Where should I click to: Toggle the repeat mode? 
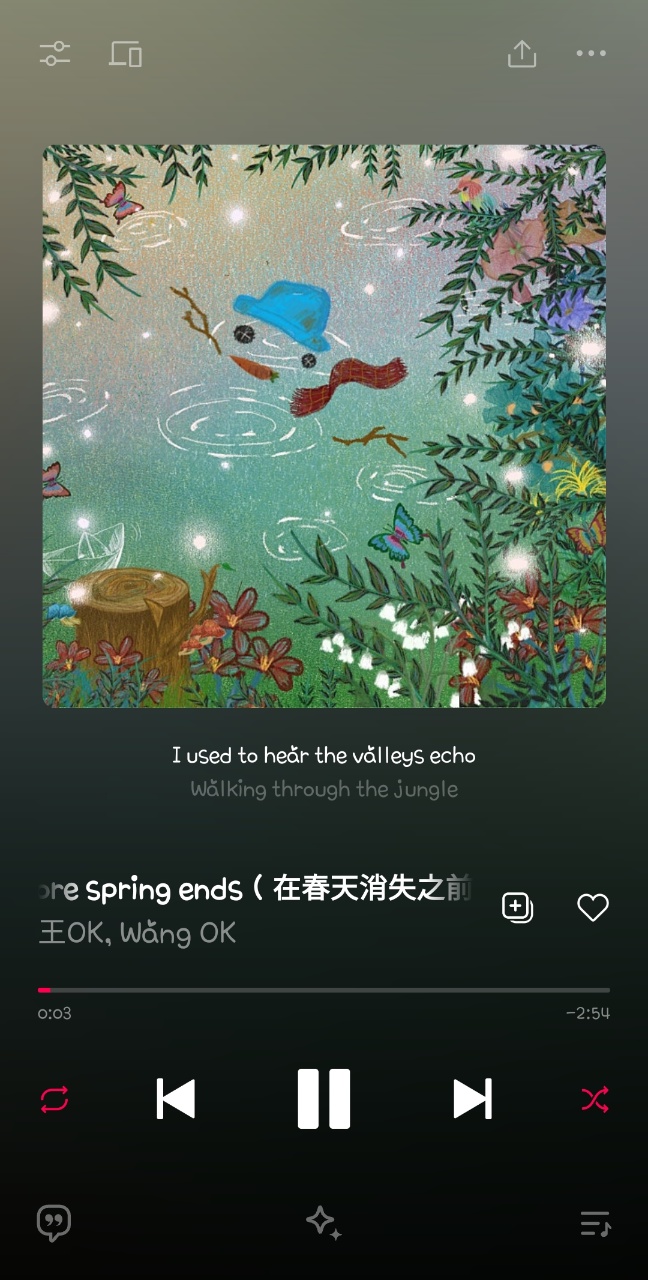[55, 1100]
